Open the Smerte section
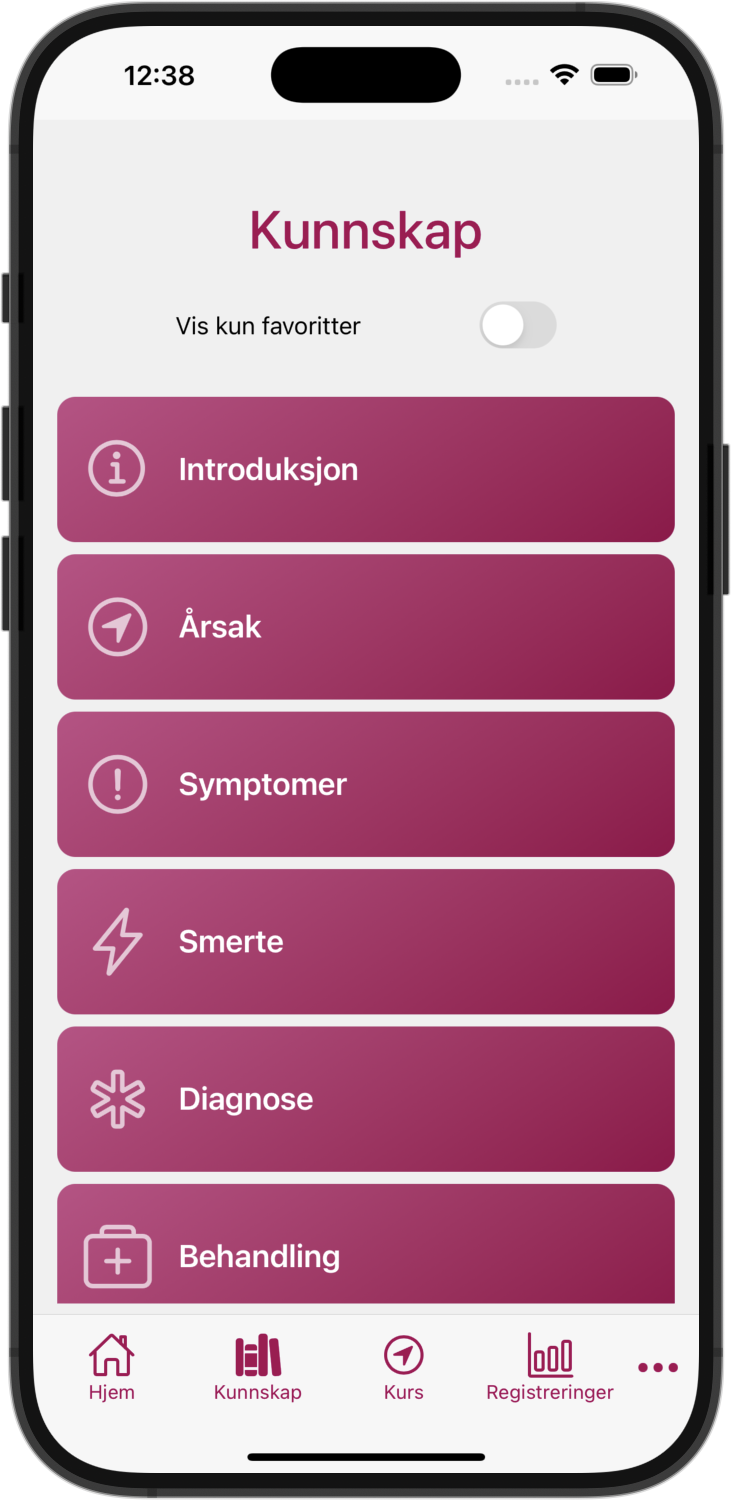The height and width of the screenshot is (1500, 731). click(x=365, y=941)
